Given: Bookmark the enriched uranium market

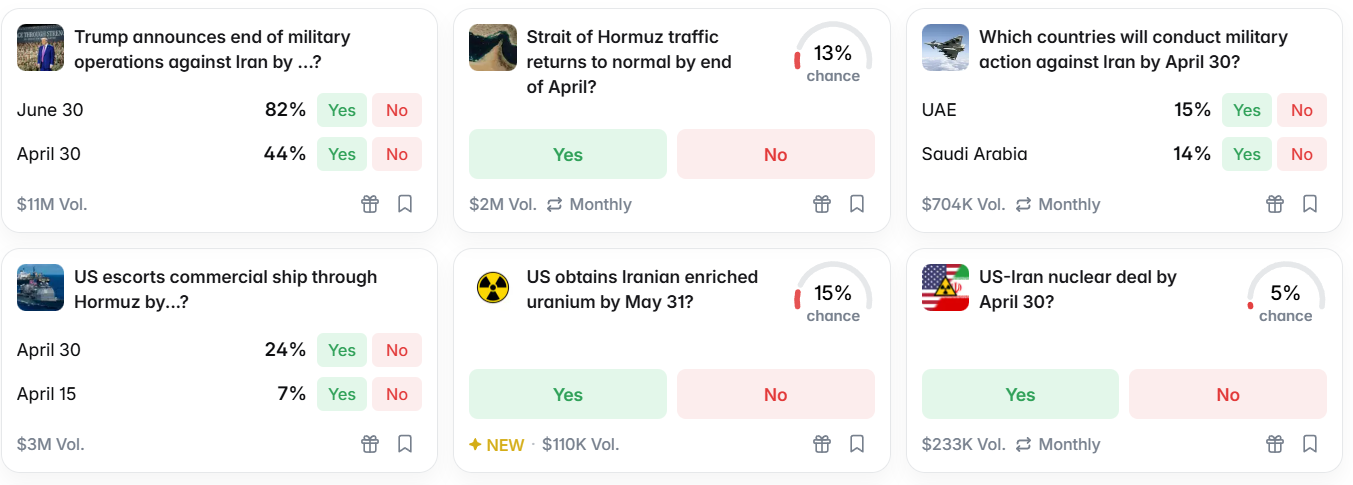Looking at the screenshot, I should tap(857, 444).
